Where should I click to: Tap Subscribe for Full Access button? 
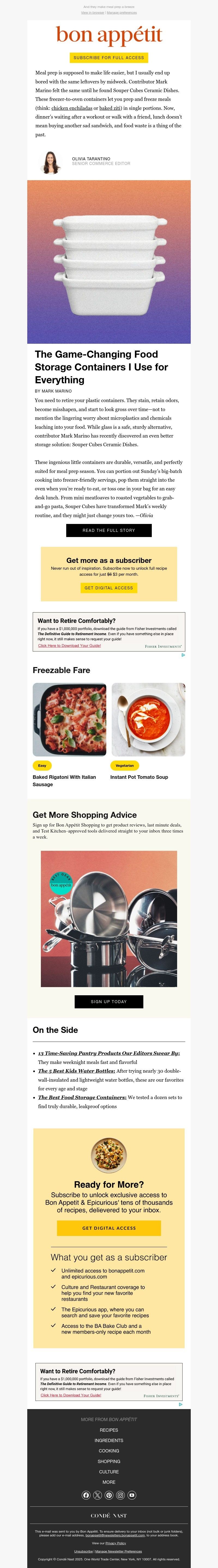coord(108,58)
